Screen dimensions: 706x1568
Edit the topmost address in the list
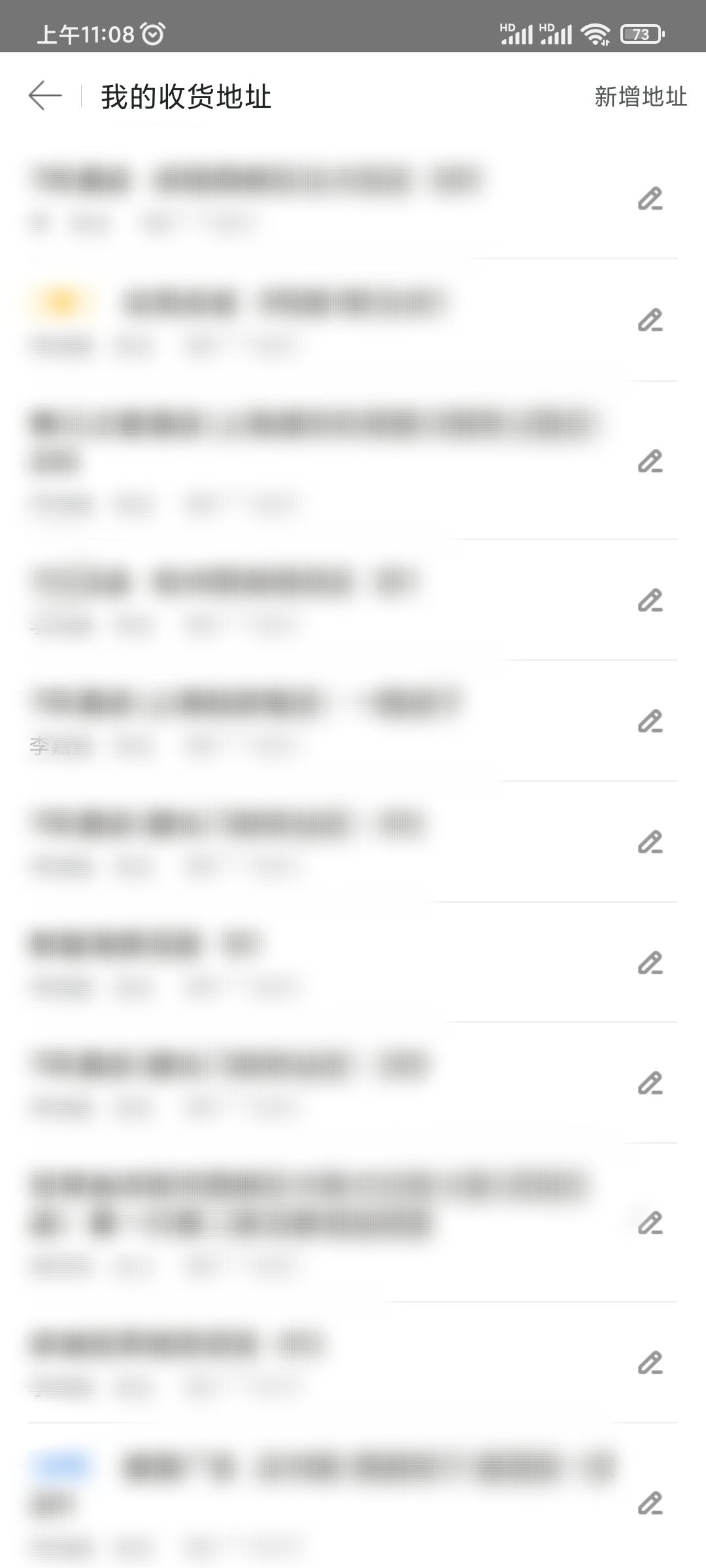[650, 199]
